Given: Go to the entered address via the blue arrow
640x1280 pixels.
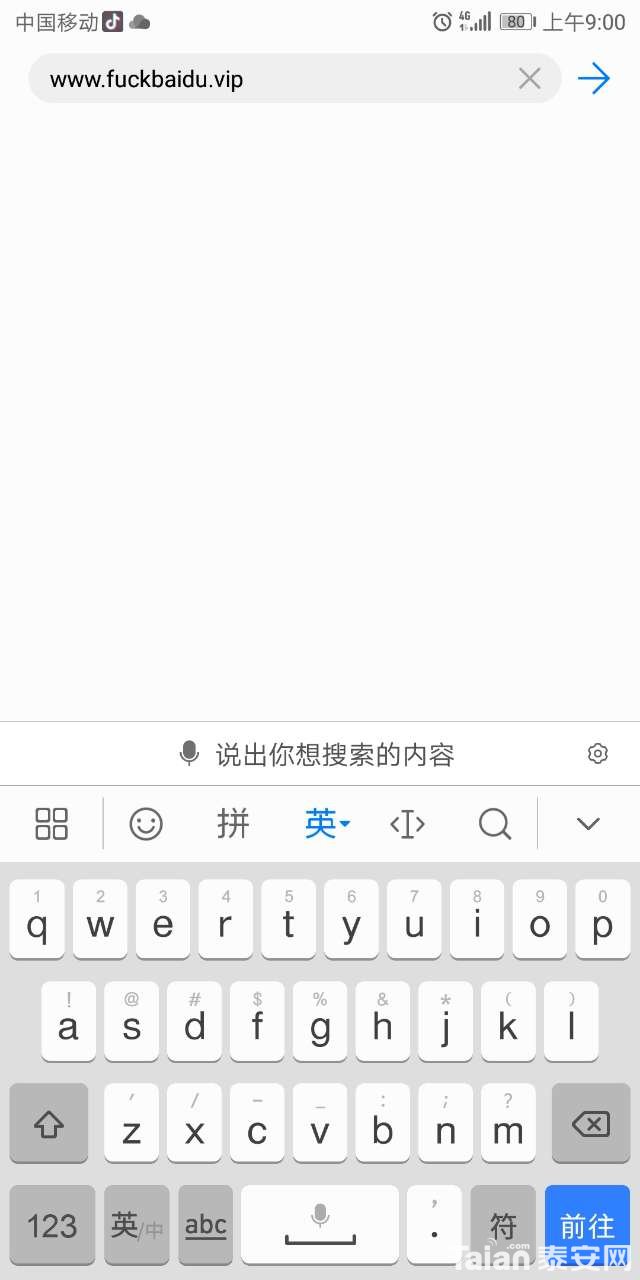Looking at the screenshot, I should 594,78.
